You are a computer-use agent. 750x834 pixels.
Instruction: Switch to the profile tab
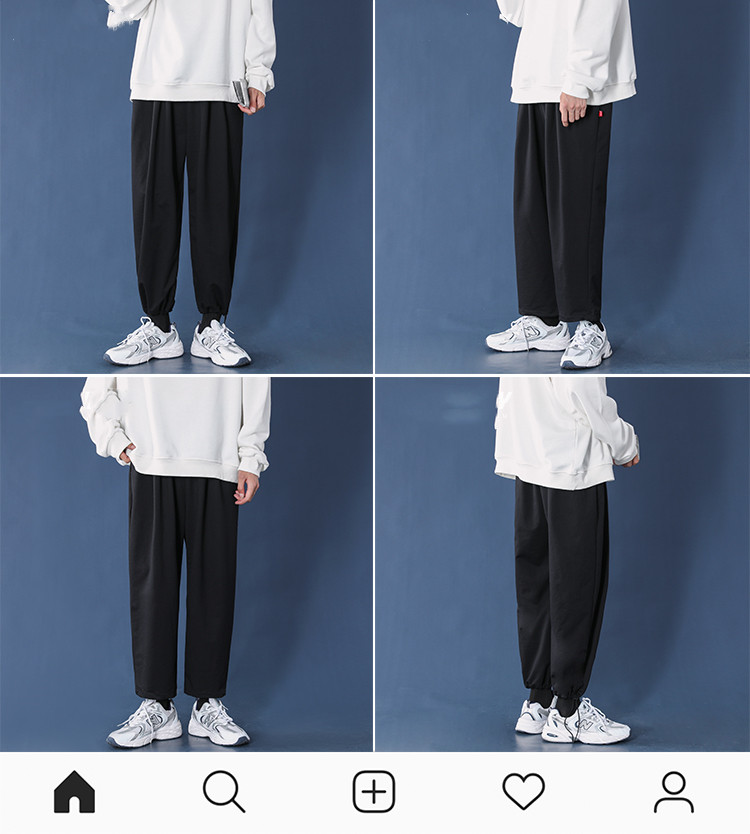tap(674, 792)
